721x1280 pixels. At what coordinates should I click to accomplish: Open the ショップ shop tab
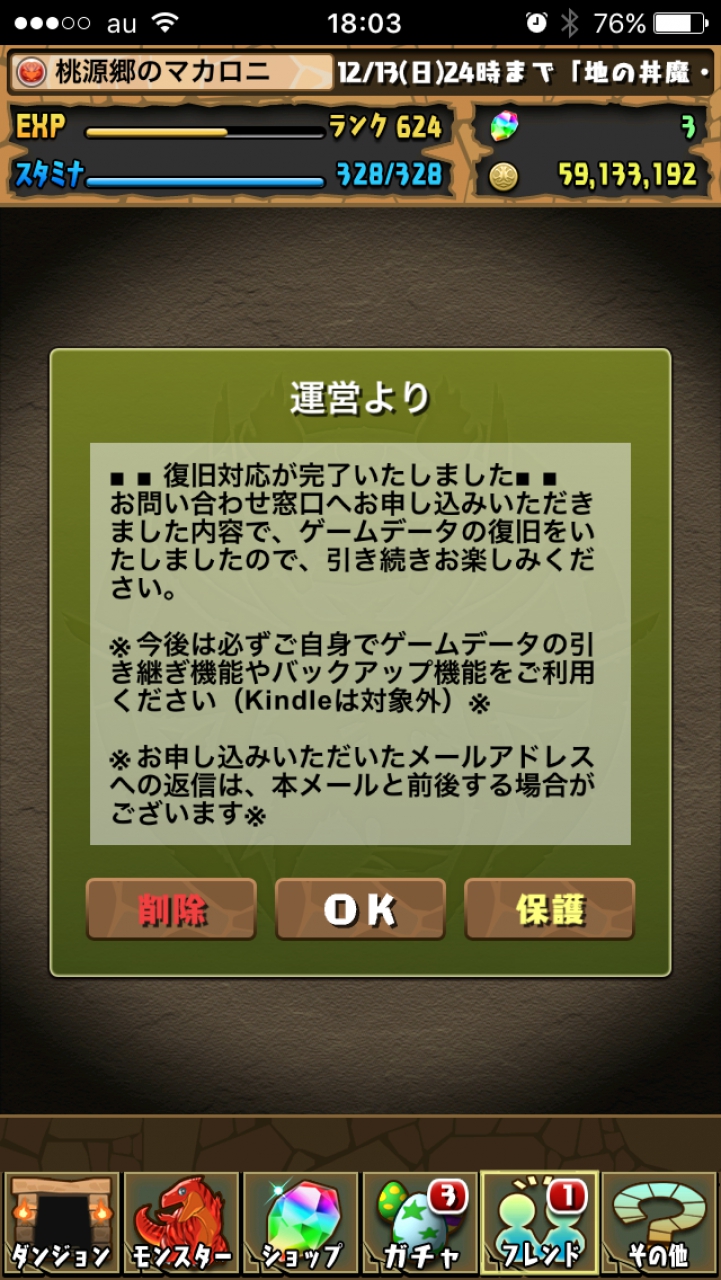pos(300,1223)
